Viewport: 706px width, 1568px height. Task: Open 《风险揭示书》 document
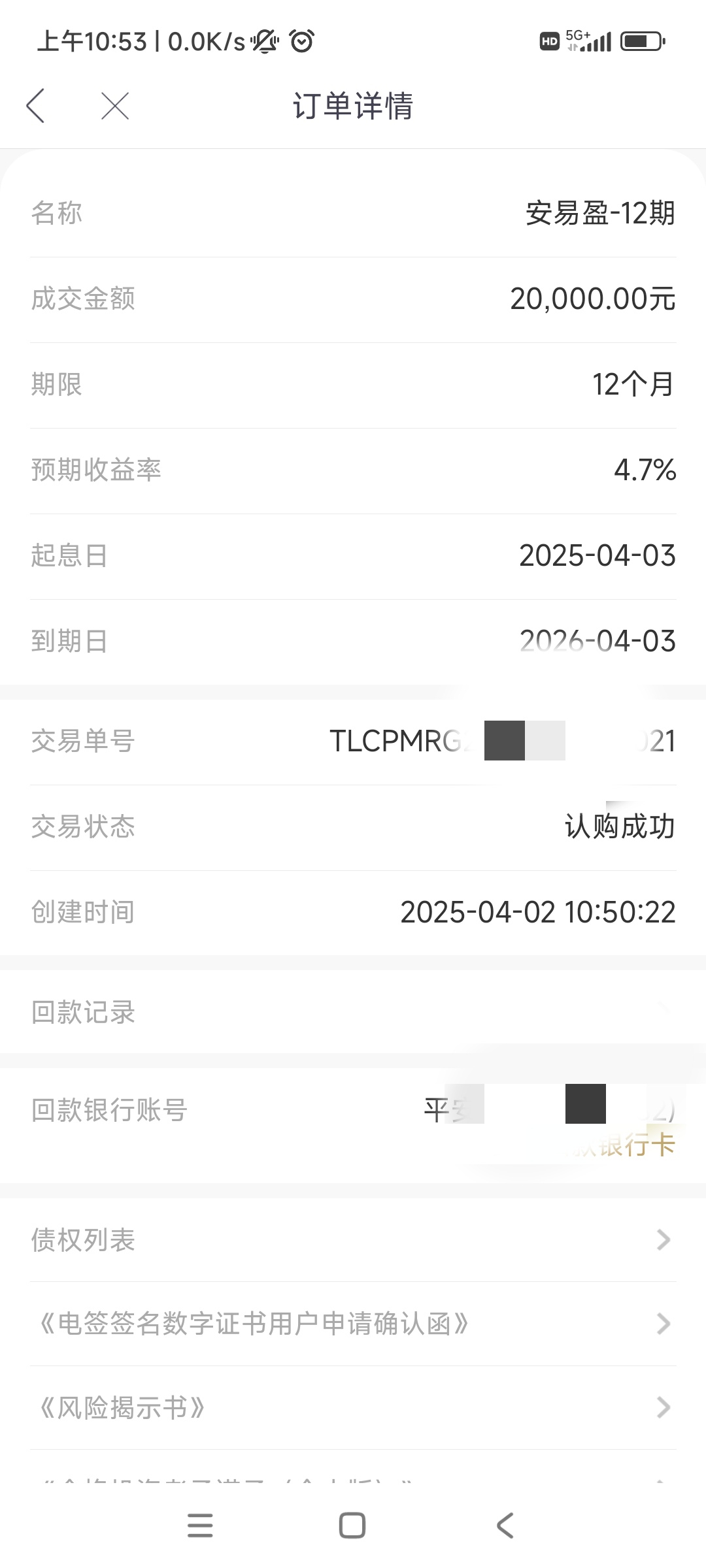[x=353, y=1408]
